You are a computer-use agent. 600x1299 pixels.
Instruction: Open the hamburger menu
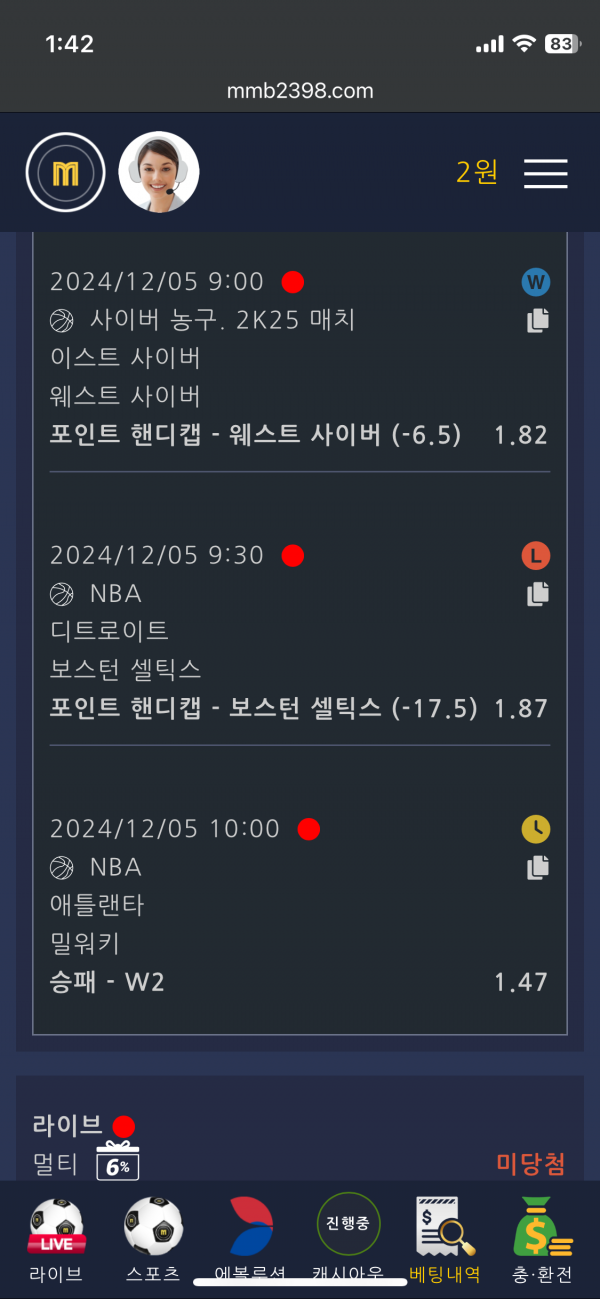pyautogui.click(x=545, y=173)
